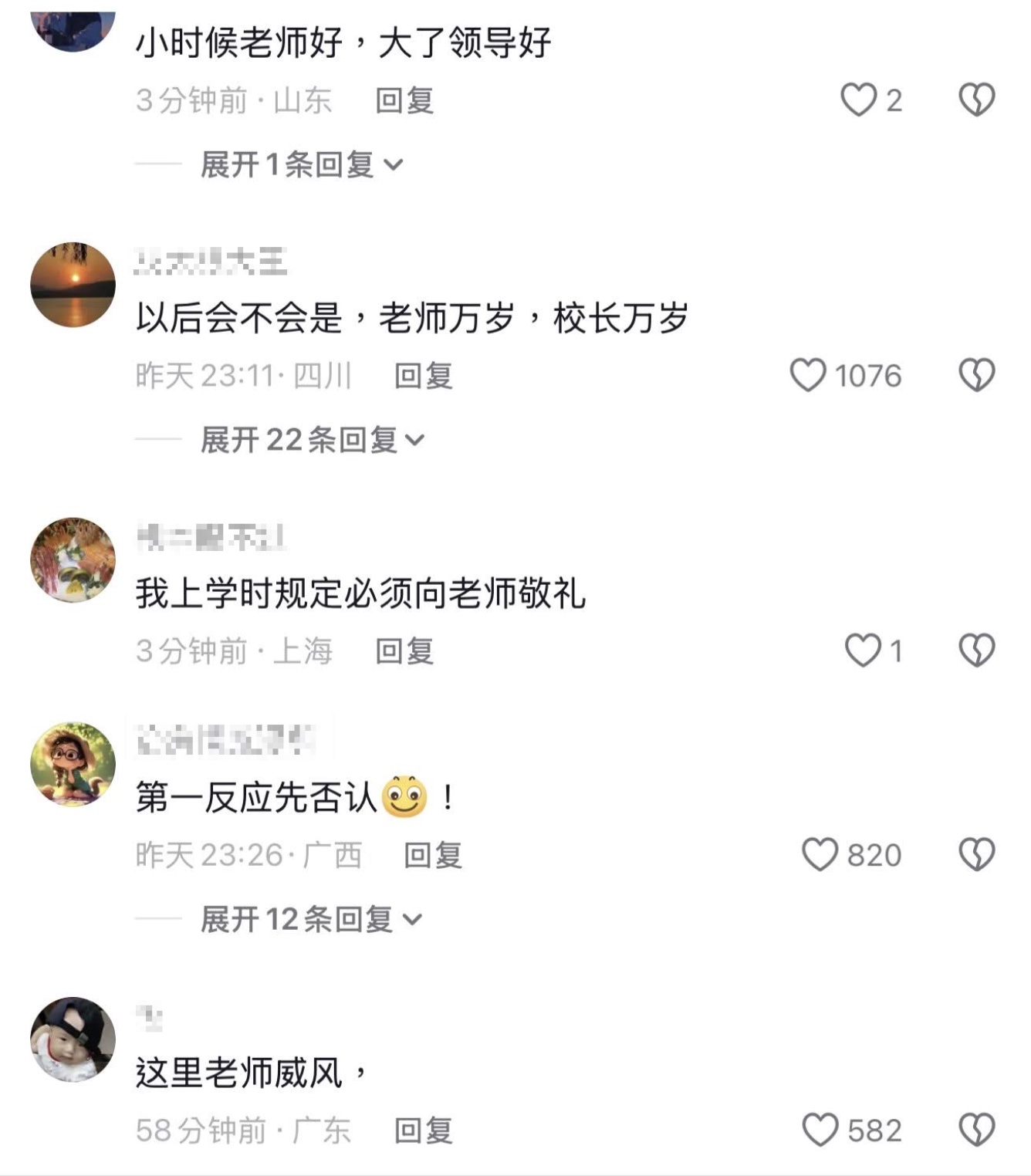This screenshot has height=1176, width=1031.
Task: Expand 展开1条回复
Action: (x=301, y=164)
